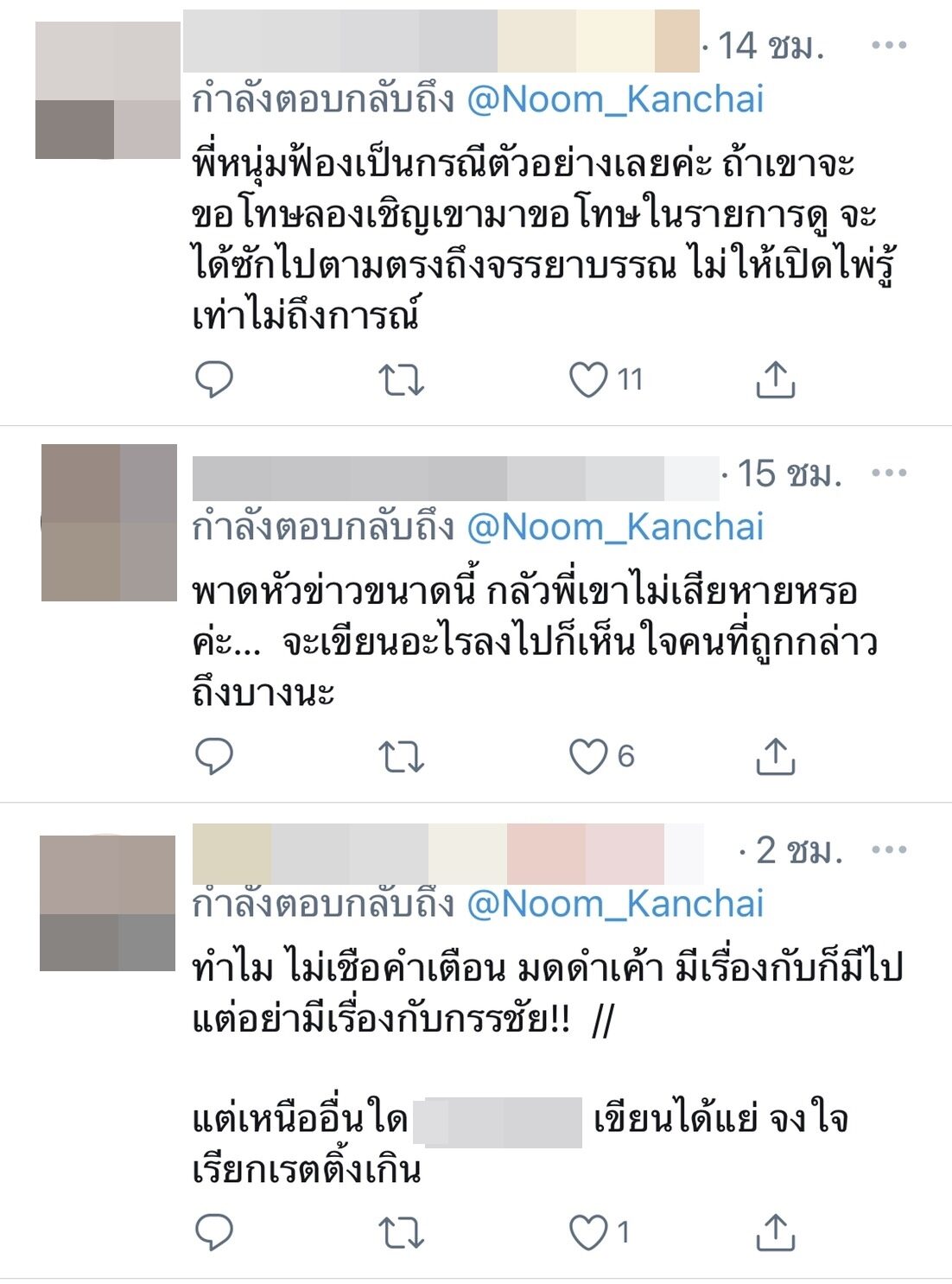The image size is (952, 1284).
Task: Open overflow menu on 14 ชม. tweet
Action: pos(889,45)
